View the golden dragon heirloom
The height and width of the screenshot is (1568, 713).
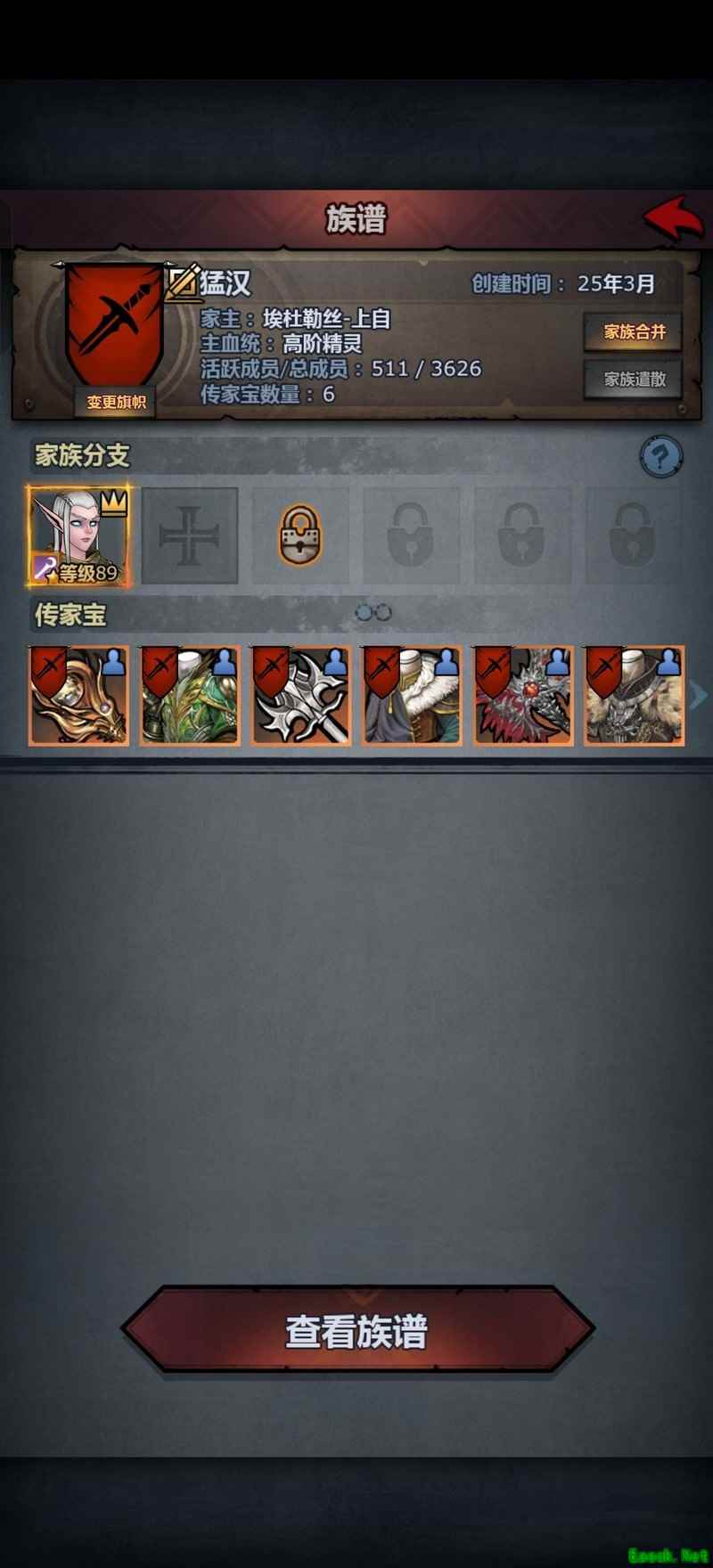(79, 696)
